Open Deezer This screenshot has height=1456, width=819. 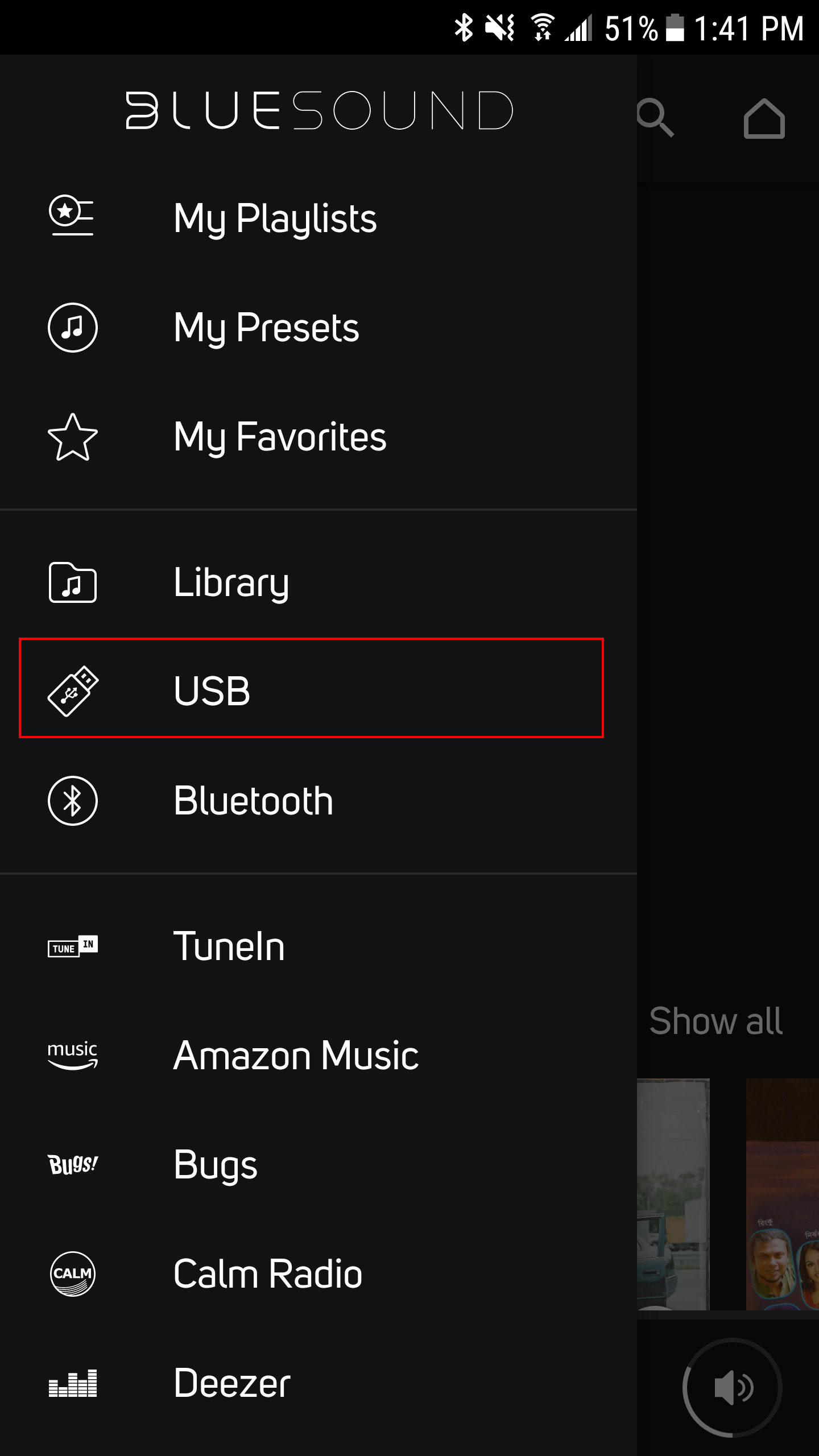(318, 1383)
